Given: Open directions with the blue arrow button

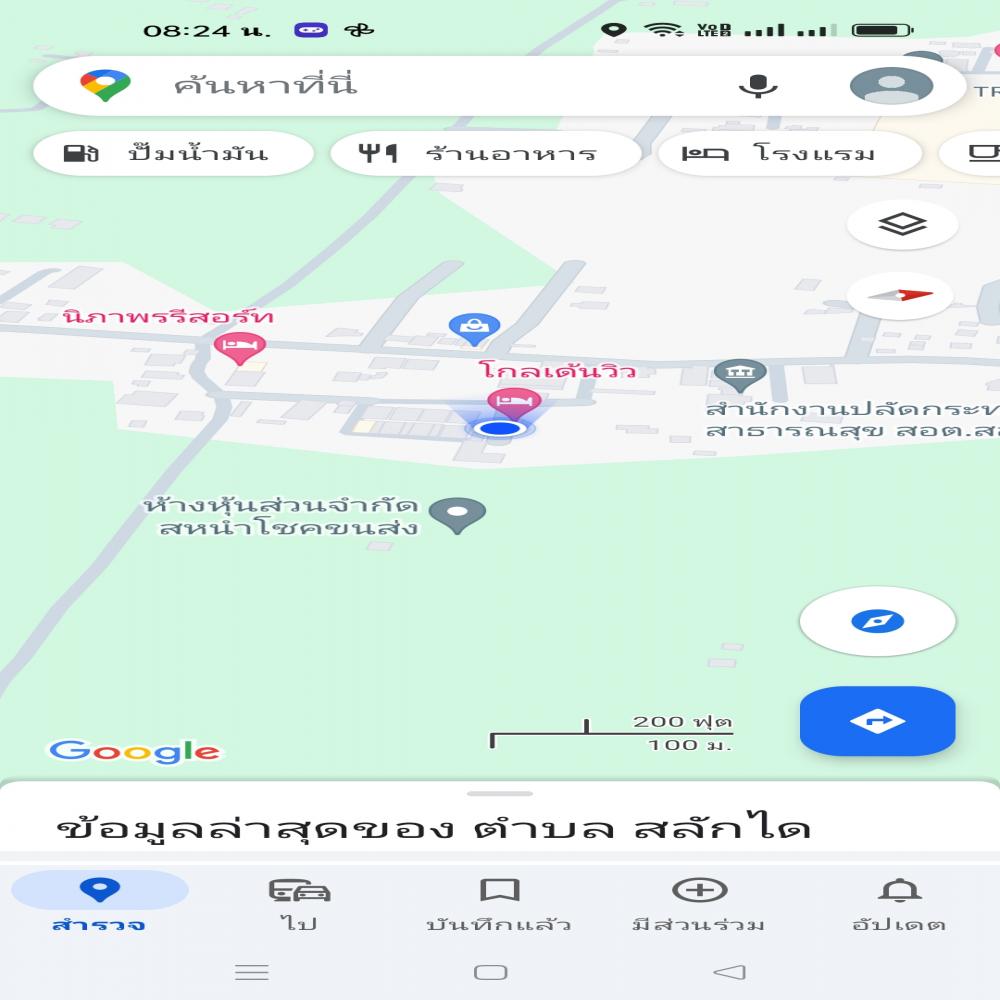Looking at the screenshot, I should pyautogui.click(x=877, y=721).
